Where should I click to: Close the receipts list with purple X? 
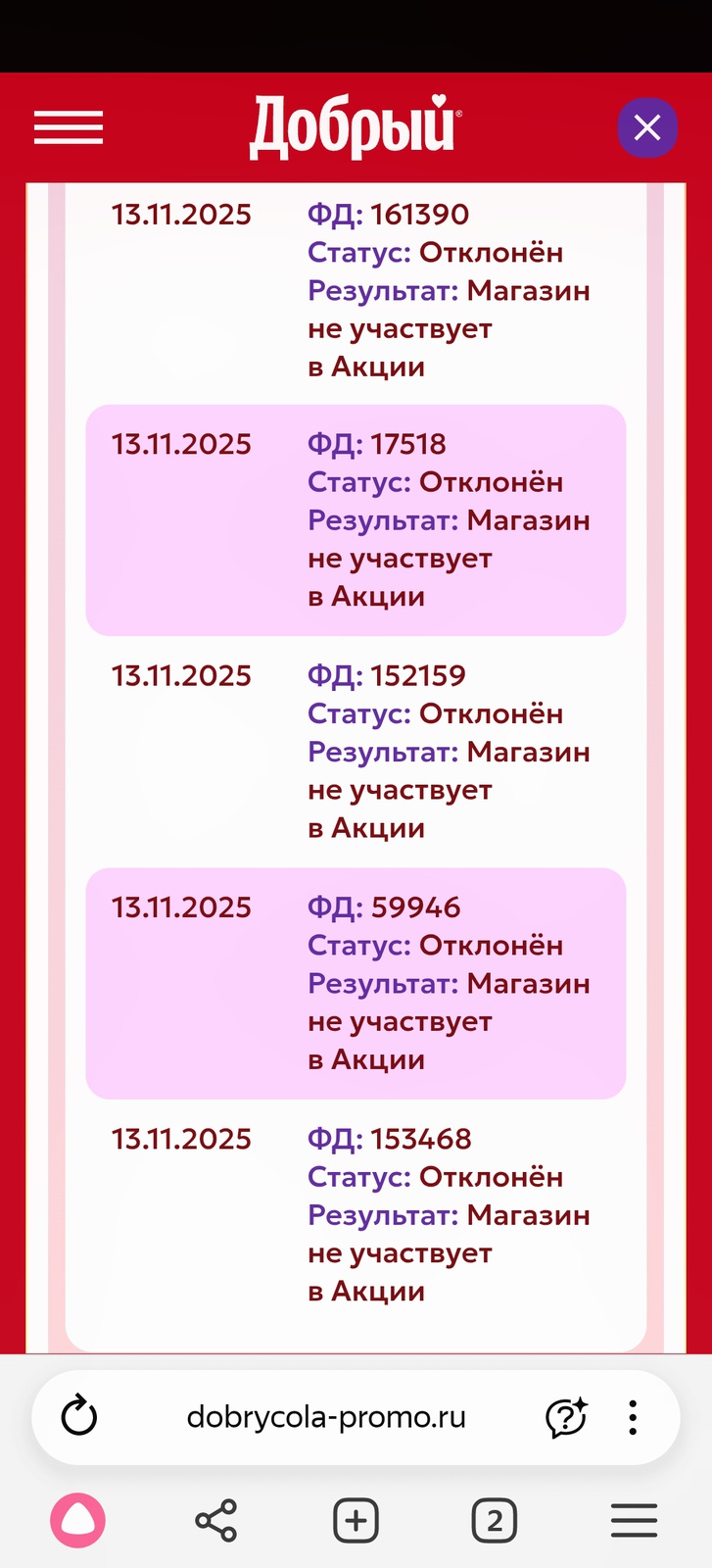pyautogui.click(x=646, y=127)
